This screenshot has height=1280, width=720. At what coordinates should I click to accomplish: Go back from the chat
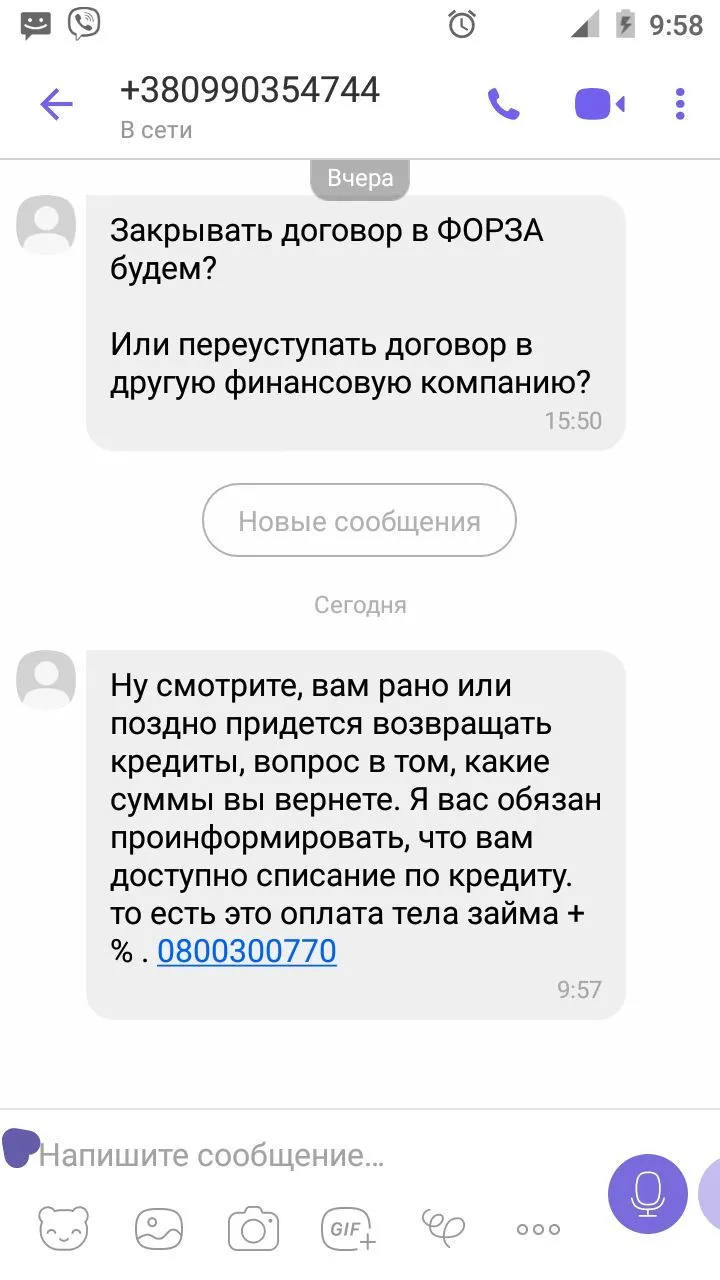[56, 104]
